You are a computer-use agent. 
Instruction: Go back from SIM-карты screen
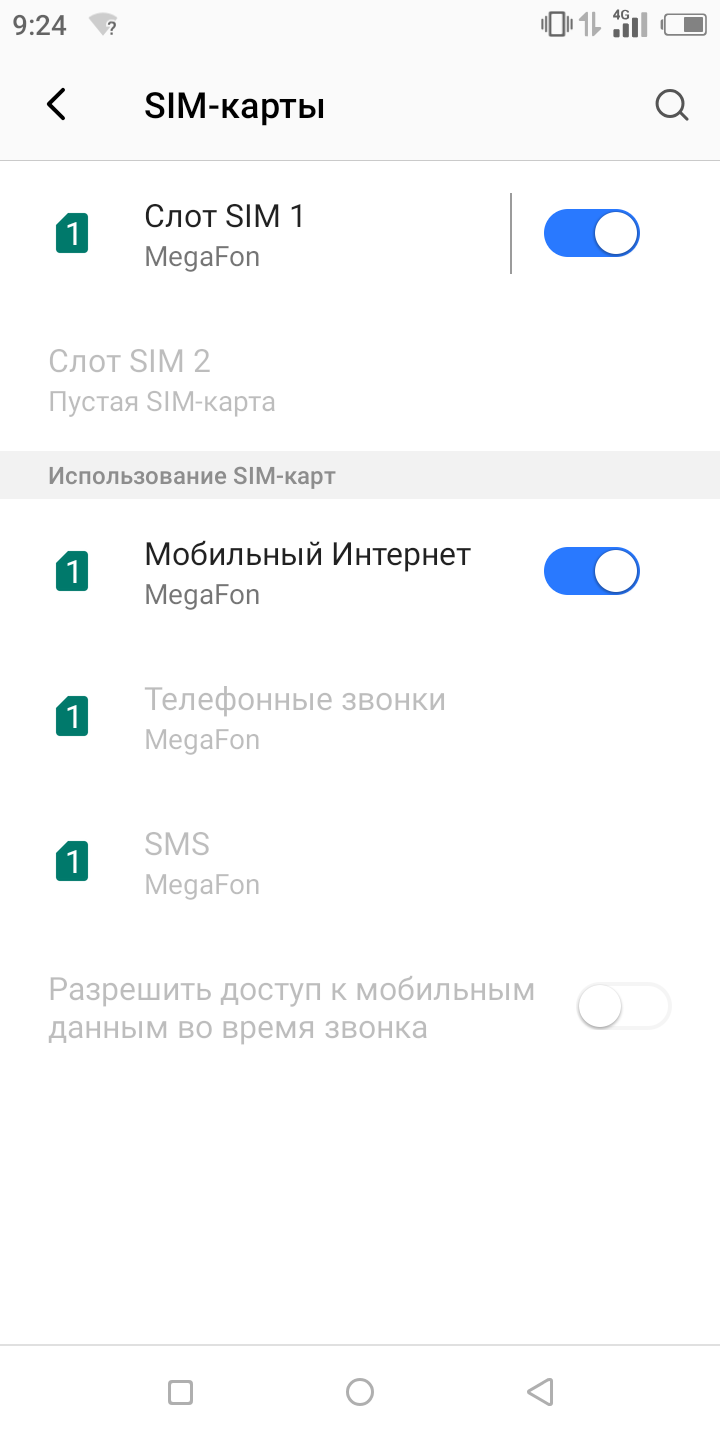click(x=57, y=105)
